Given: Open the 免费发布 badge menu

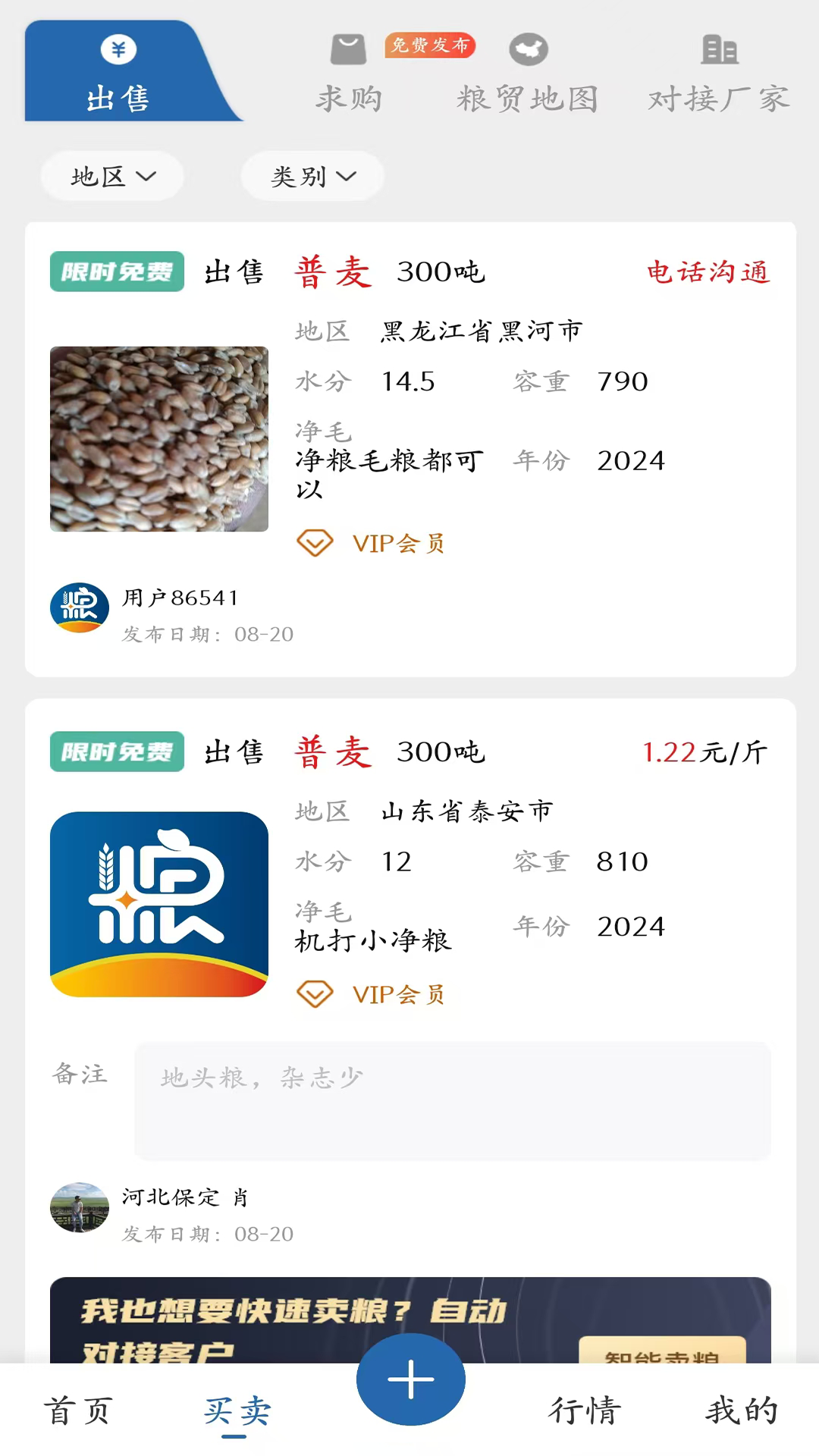Looking at the screenshot, I should pos(429,46).
